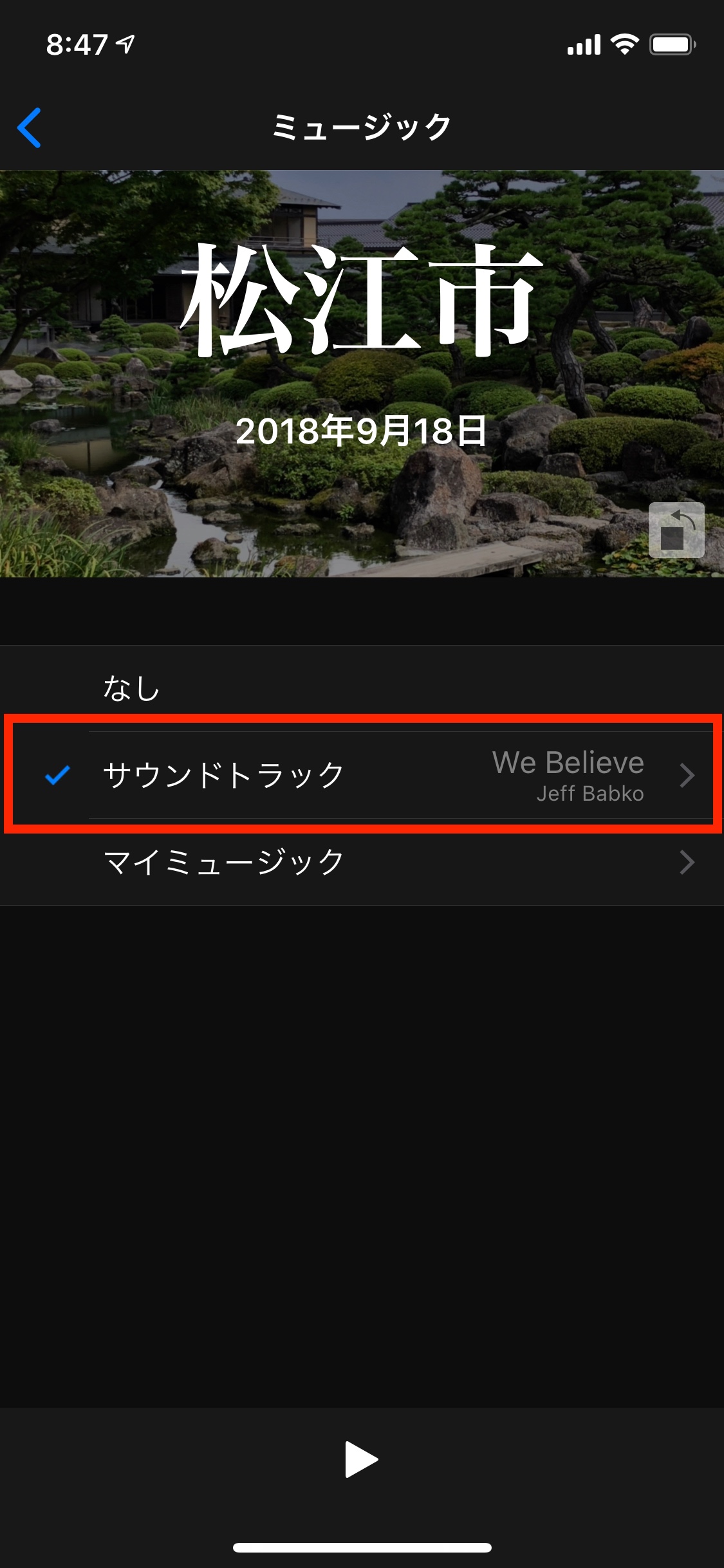Viewport: 724px width, 1568px height.
Task: Play the memory preview
Action: 361,1459
